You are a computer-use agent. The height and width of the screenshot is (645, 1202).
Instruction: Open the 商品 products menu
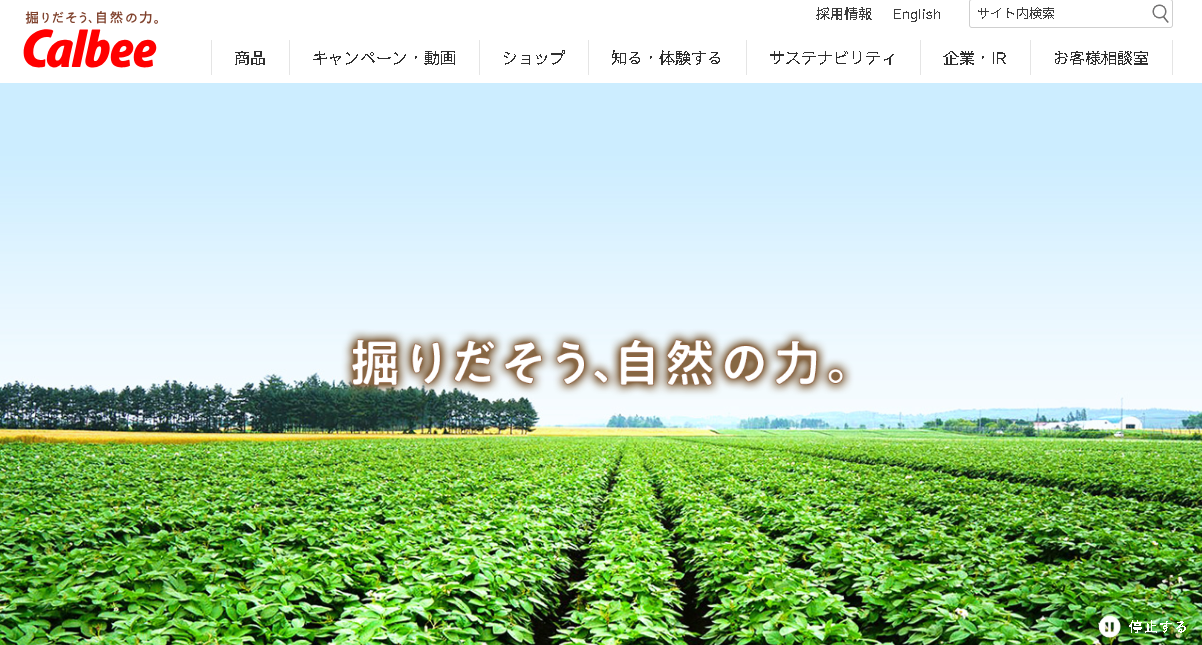(x=250, y=58)
